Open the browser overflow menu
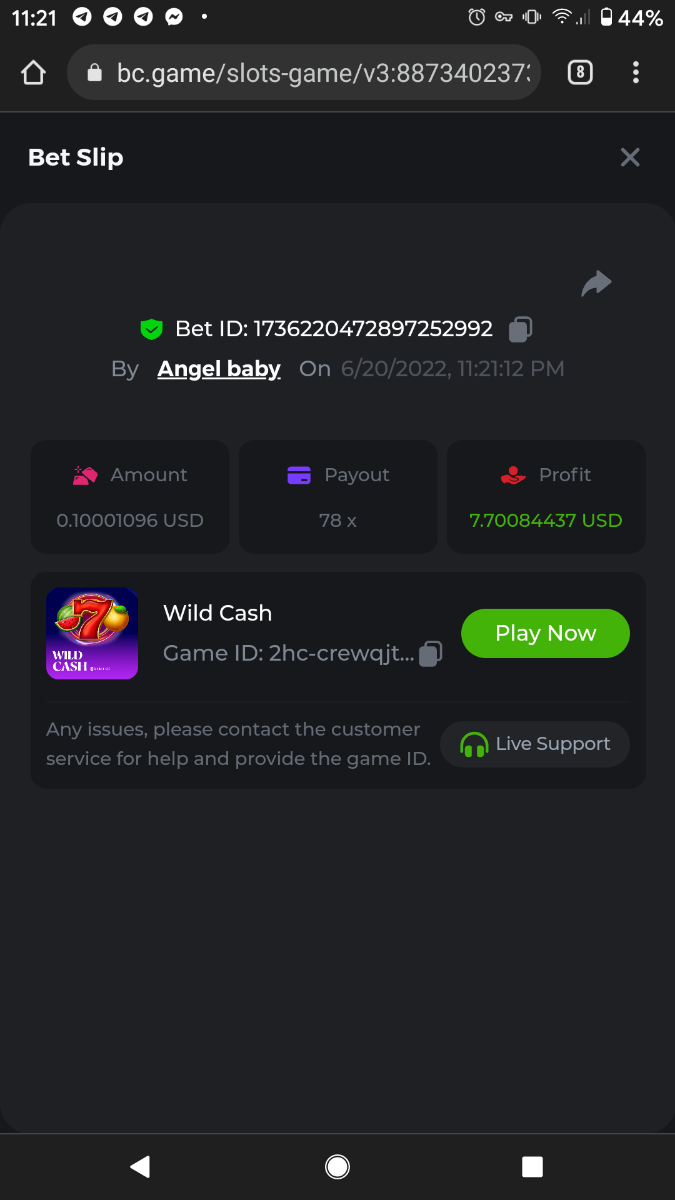This screenshot has width=675, height=1200. pyautogui.click(x=636, y=72)
